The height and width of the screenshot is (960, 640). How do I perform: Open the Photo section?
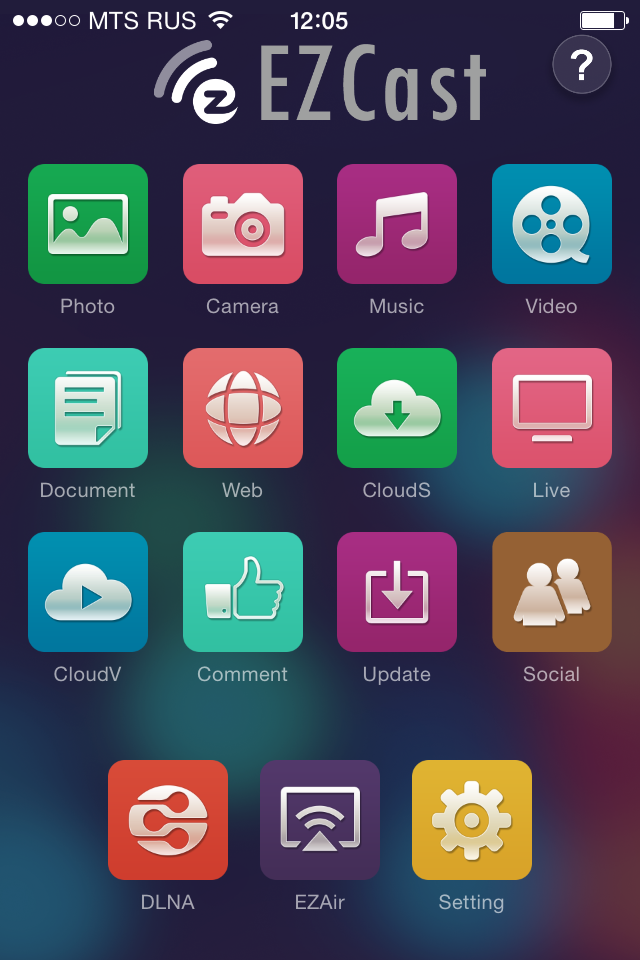point(88,224)
